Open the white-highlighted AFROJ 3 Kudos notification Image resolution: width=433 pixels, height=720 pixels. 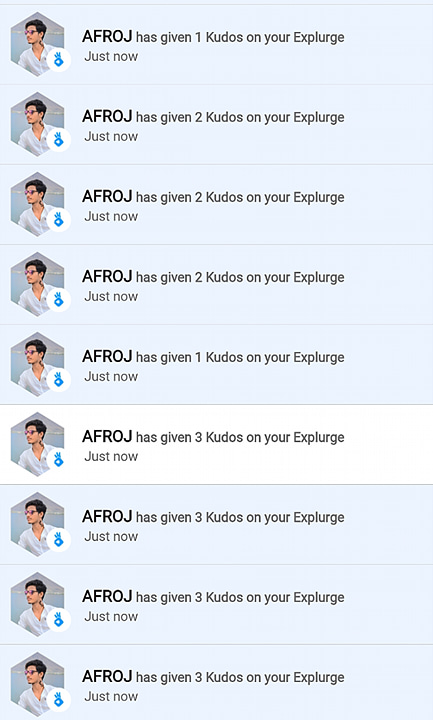click(216, 444)
